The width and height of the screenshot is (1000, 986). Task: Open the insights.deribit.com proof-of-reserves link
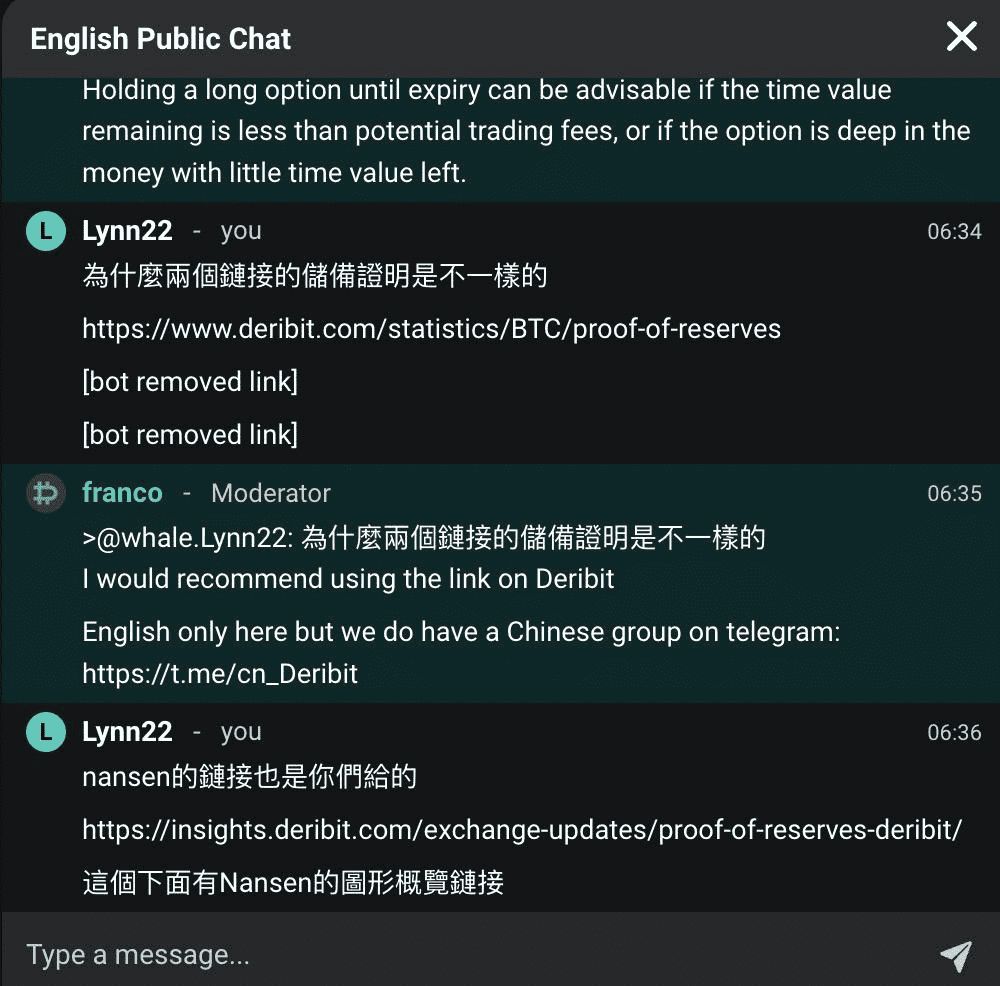(x=521, y=830)
